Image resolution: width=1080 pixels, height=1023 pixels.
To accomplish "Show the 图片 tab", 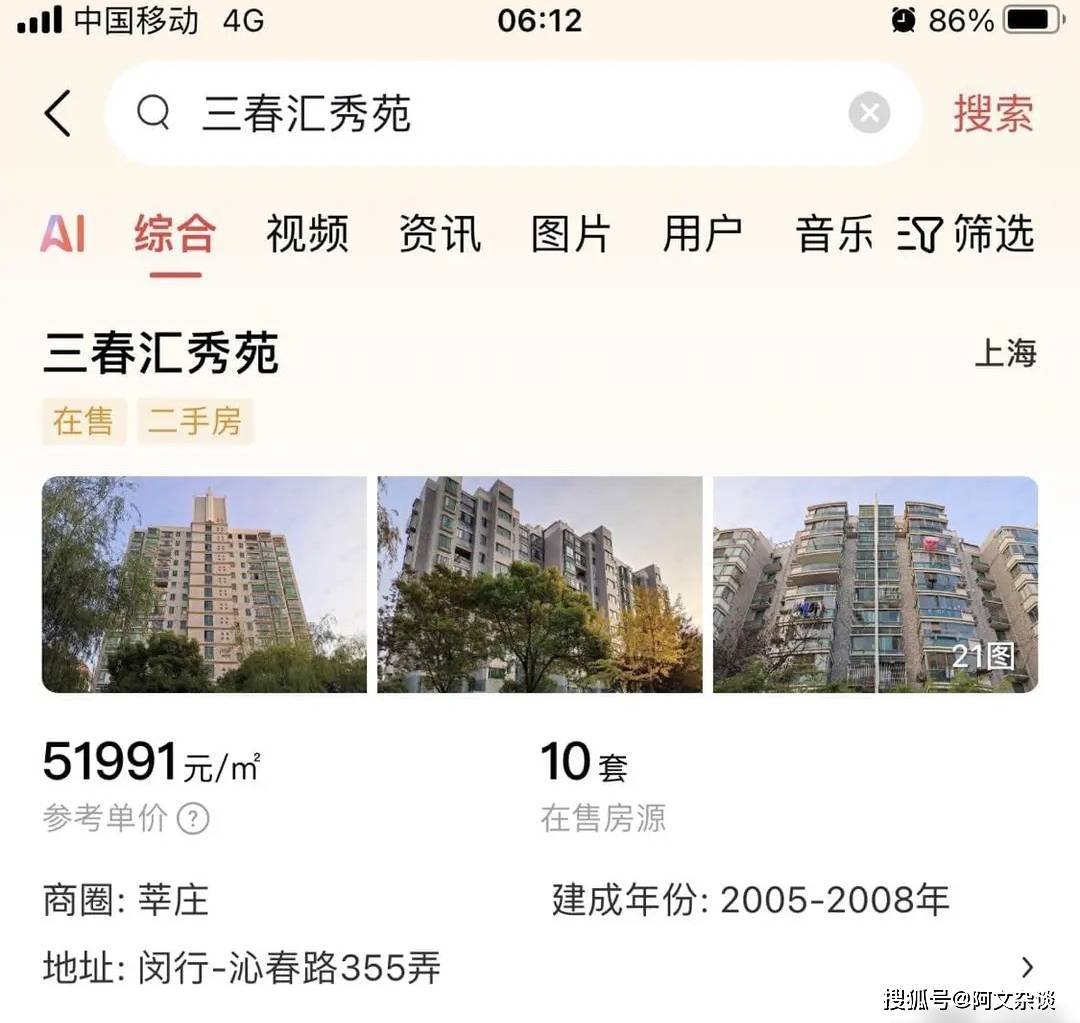I will 570,235.
